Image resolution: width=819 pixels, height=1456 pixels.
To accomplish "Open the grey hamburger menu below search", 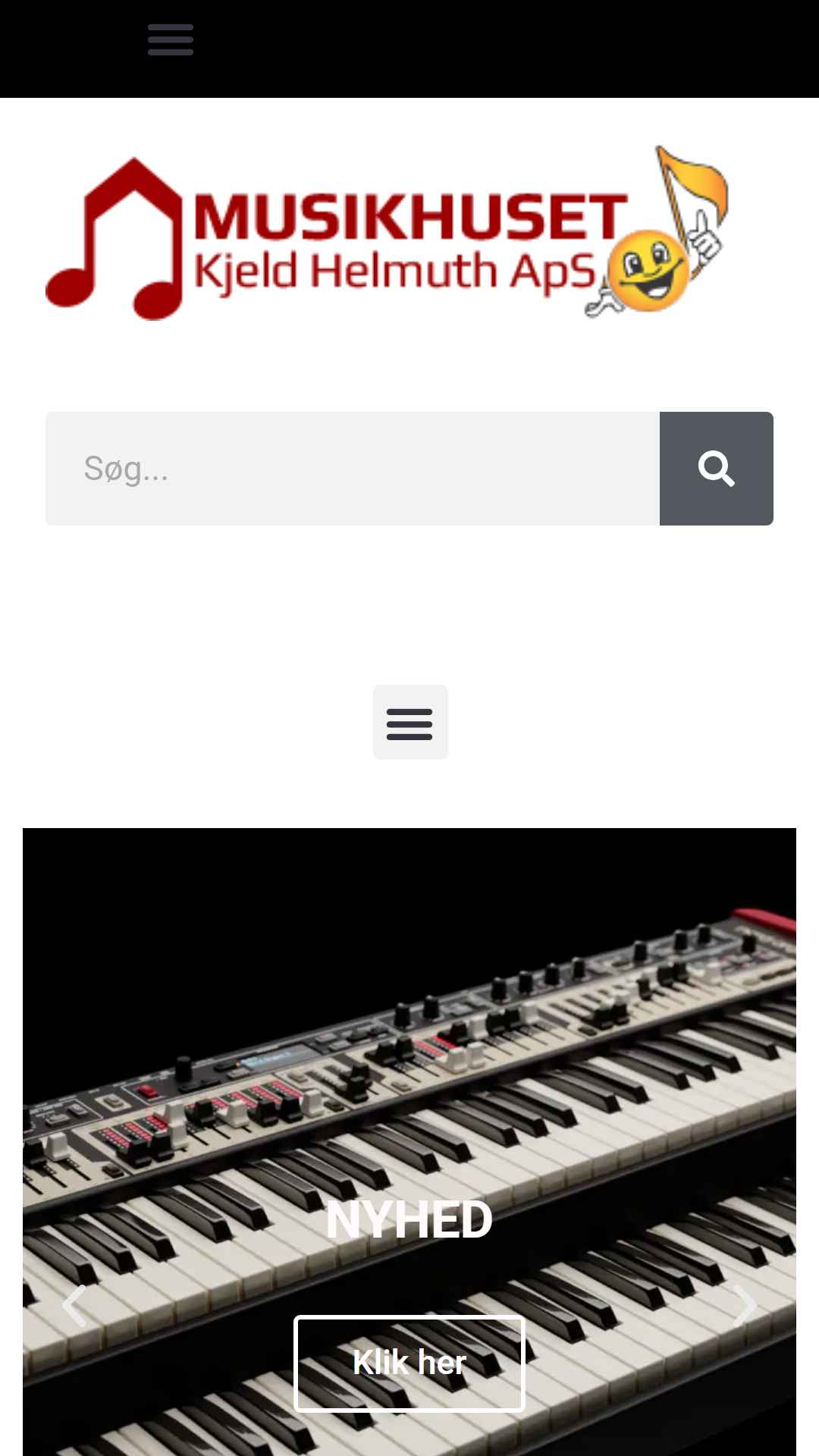I will pos(410,723).
